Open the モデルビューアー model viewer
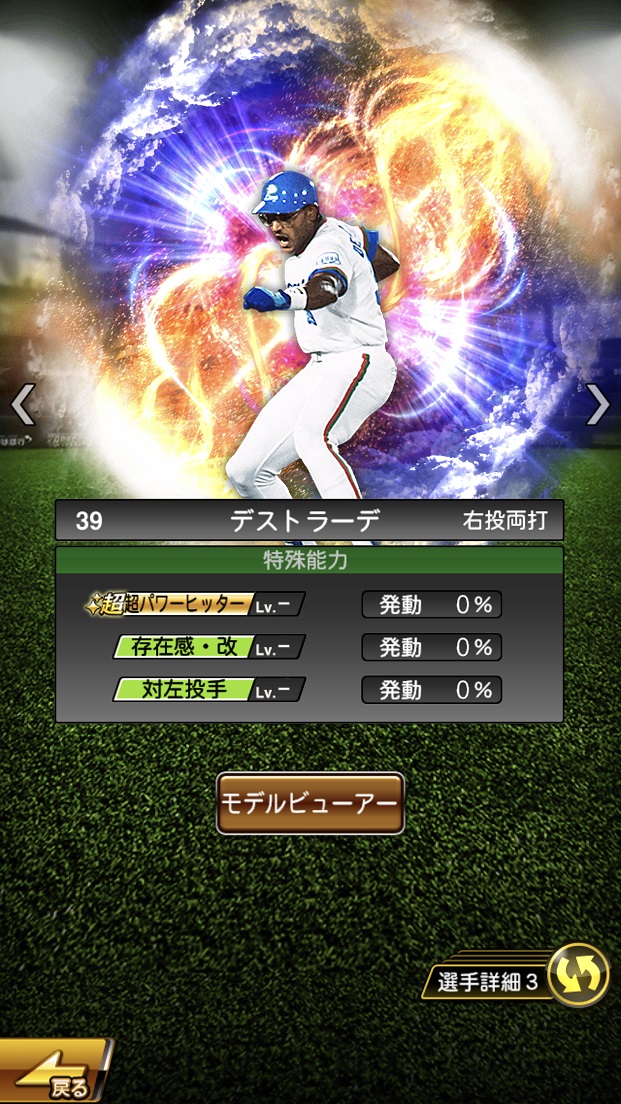 pos(310,803)
